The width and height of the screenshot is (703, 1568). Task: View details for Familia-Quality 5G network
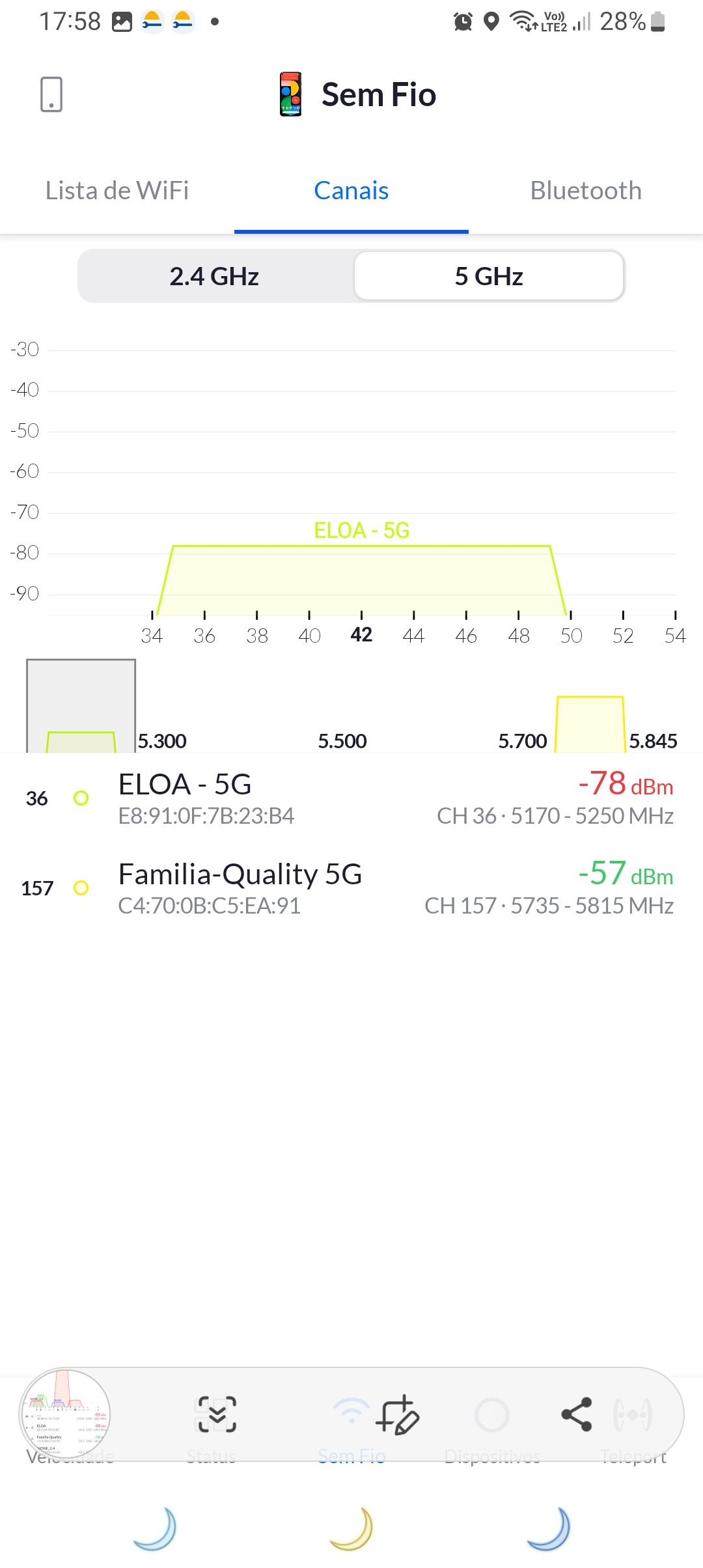coord(351,888)
